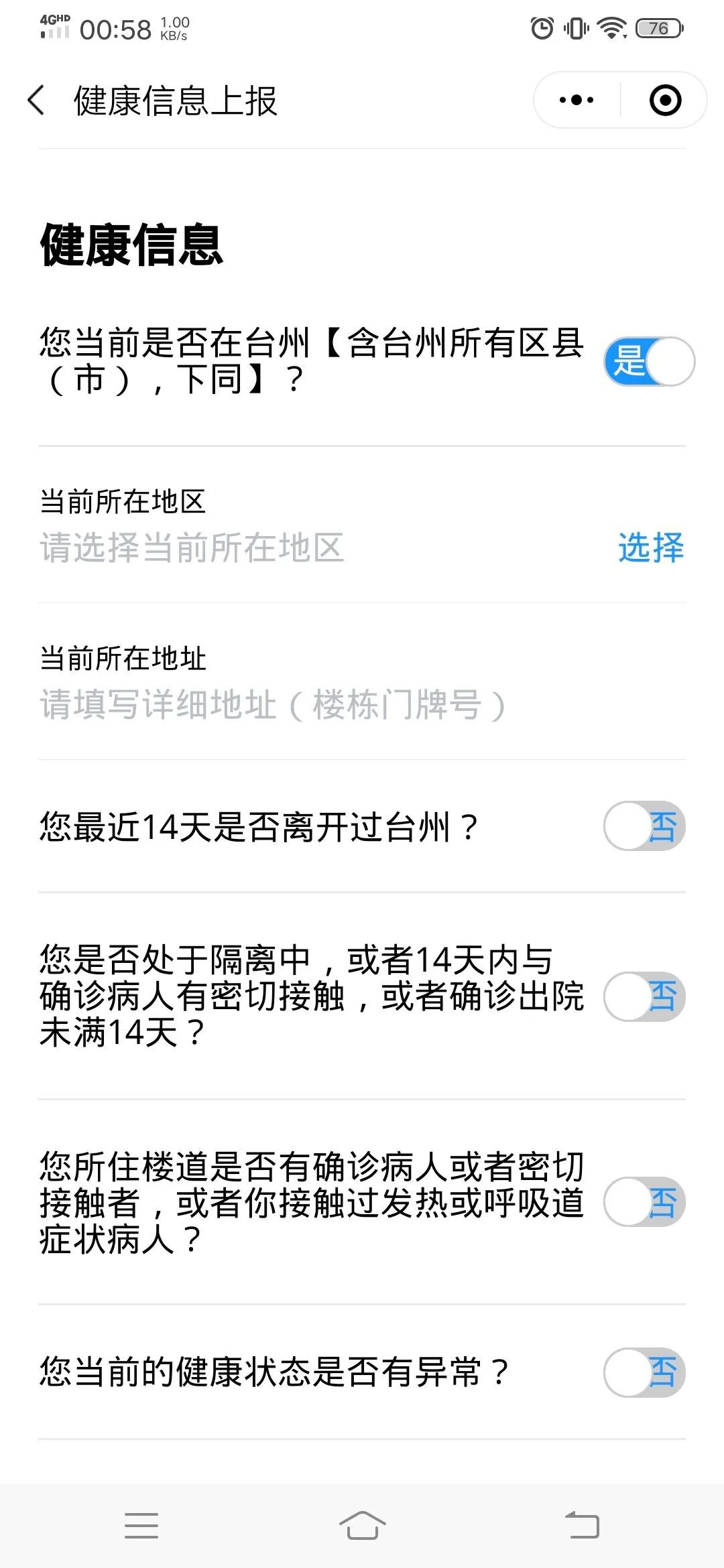Viewport: 724px width, 1568px height.
Task: Toggle 当前的健康状态是否有异常 switch
Action: [x=644, y=1372]
